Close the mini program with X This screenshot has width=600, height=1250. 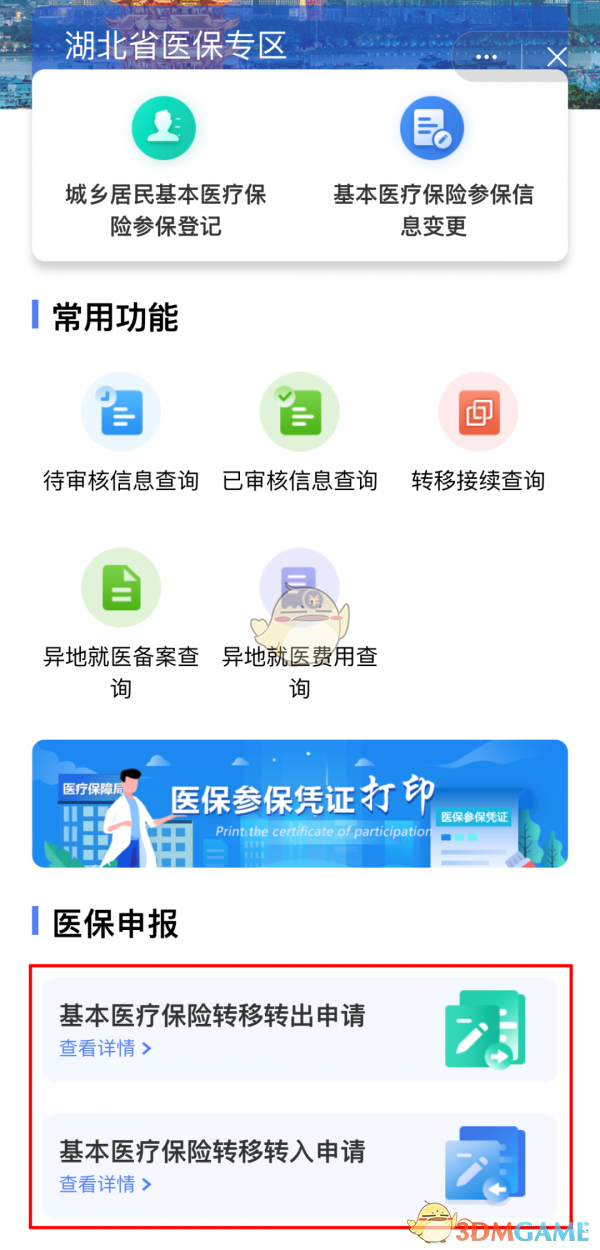557,58
